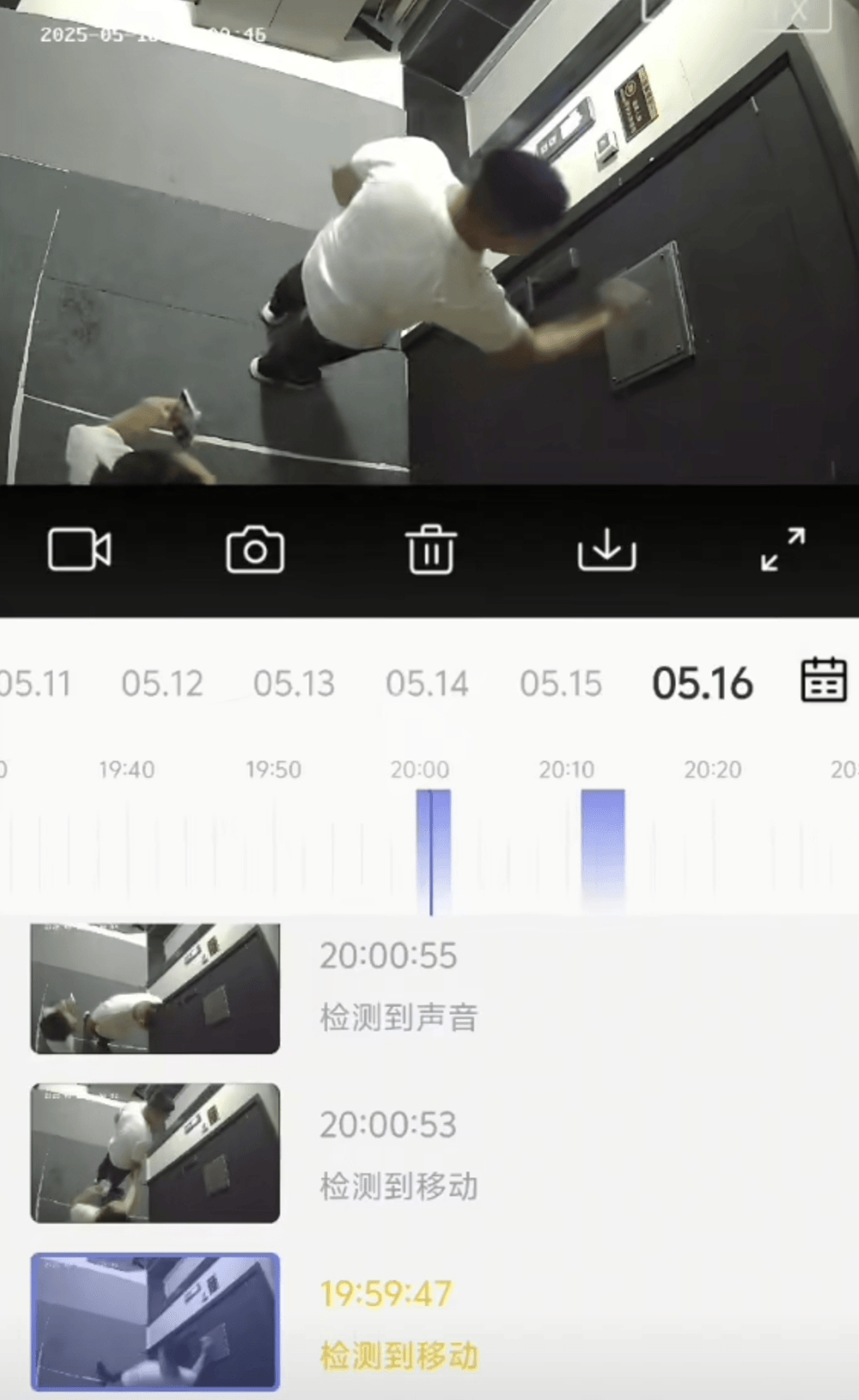Open the 20:00:55 sound detected event

tap(155, 988)
